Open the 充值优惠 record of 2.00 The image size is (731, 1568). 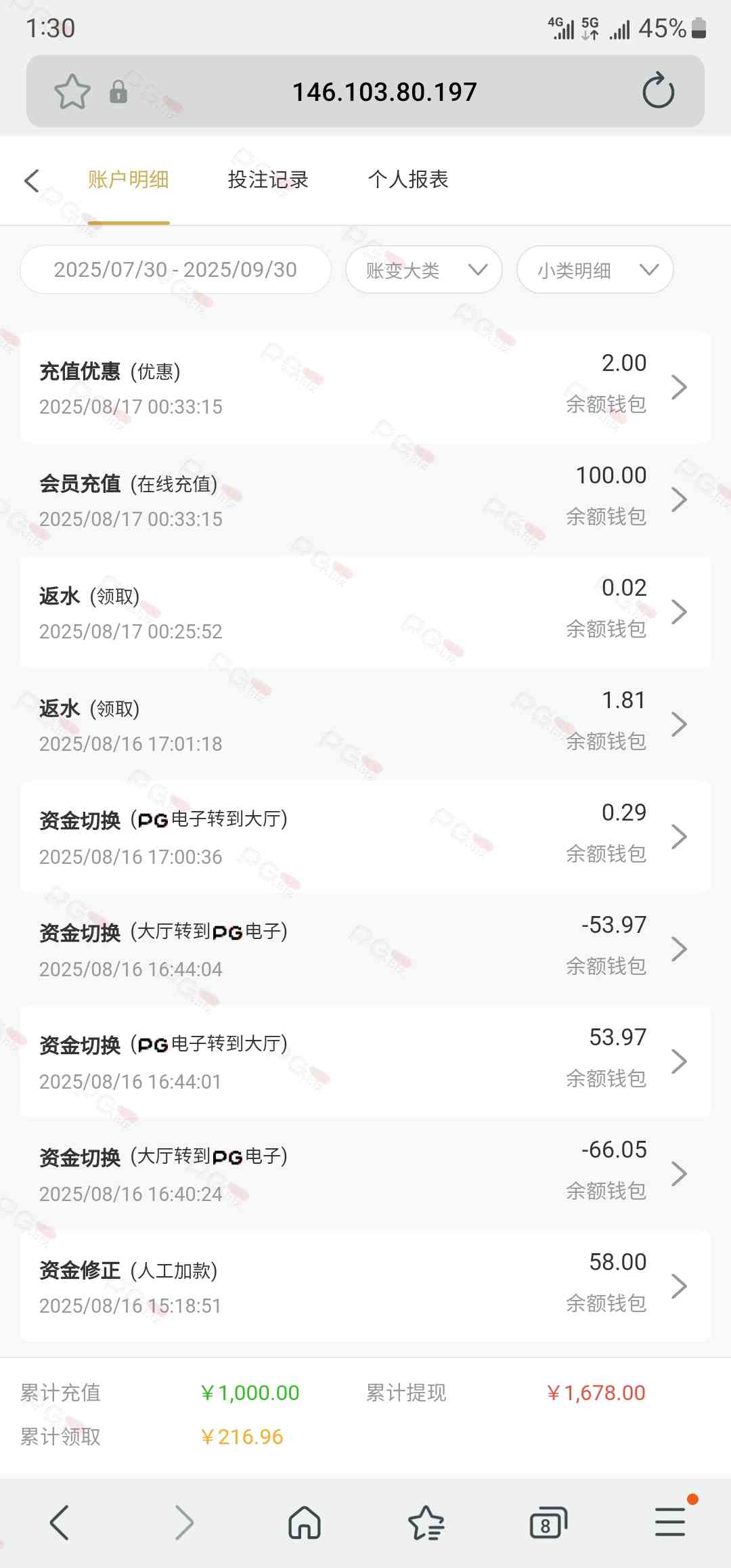click(365, 387)
